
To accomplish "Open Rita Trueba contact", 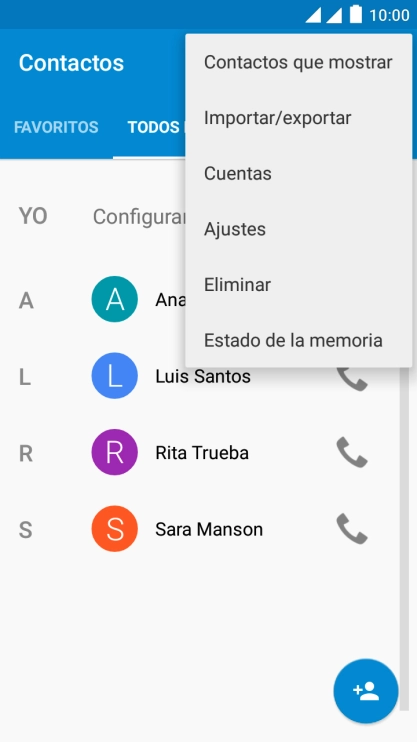I will coord(204,452).
